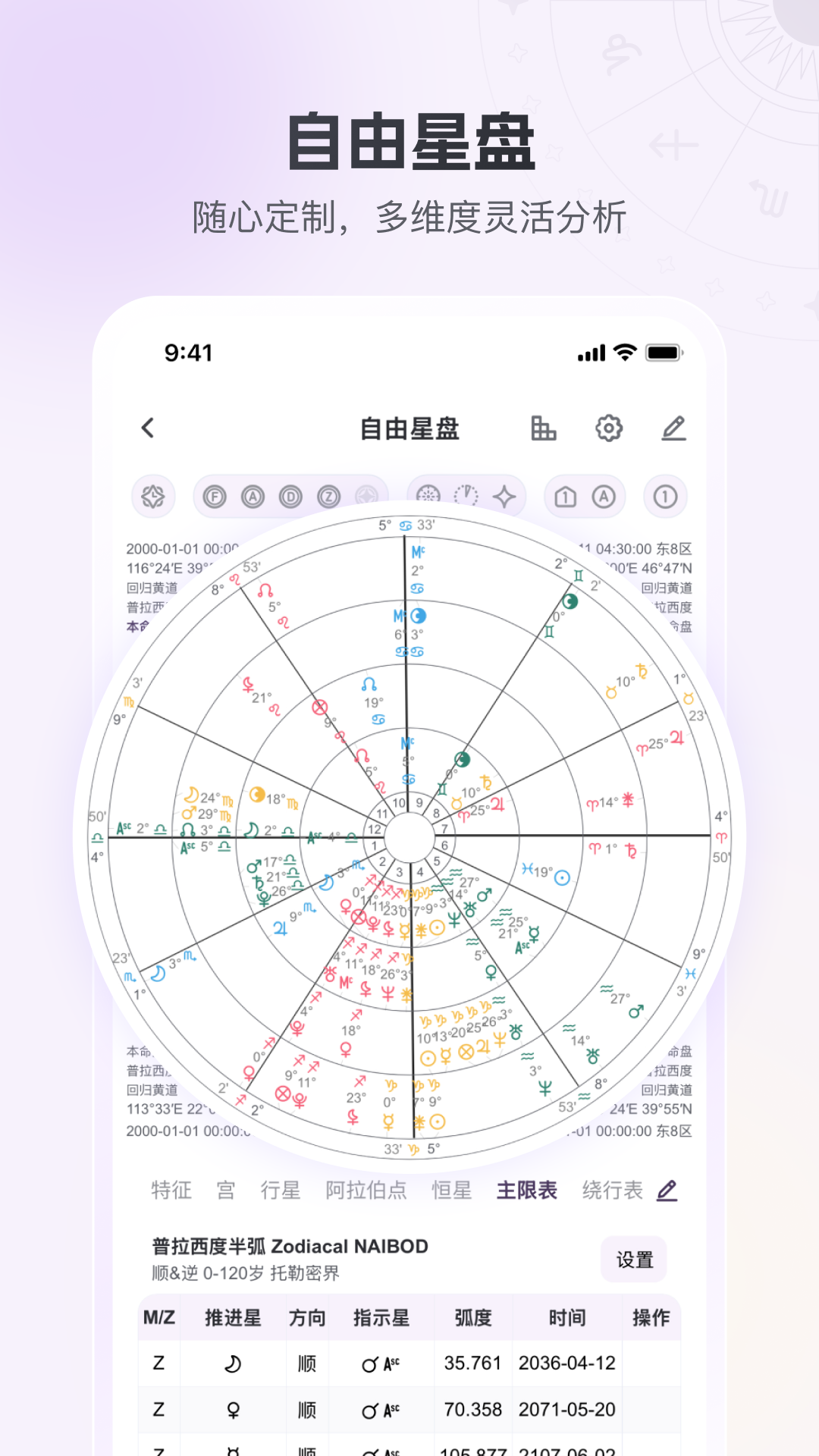This screenshot has height=1456, width=819.
Task: Tap the leftmost compass icon below the header
Action: [154, 496]
